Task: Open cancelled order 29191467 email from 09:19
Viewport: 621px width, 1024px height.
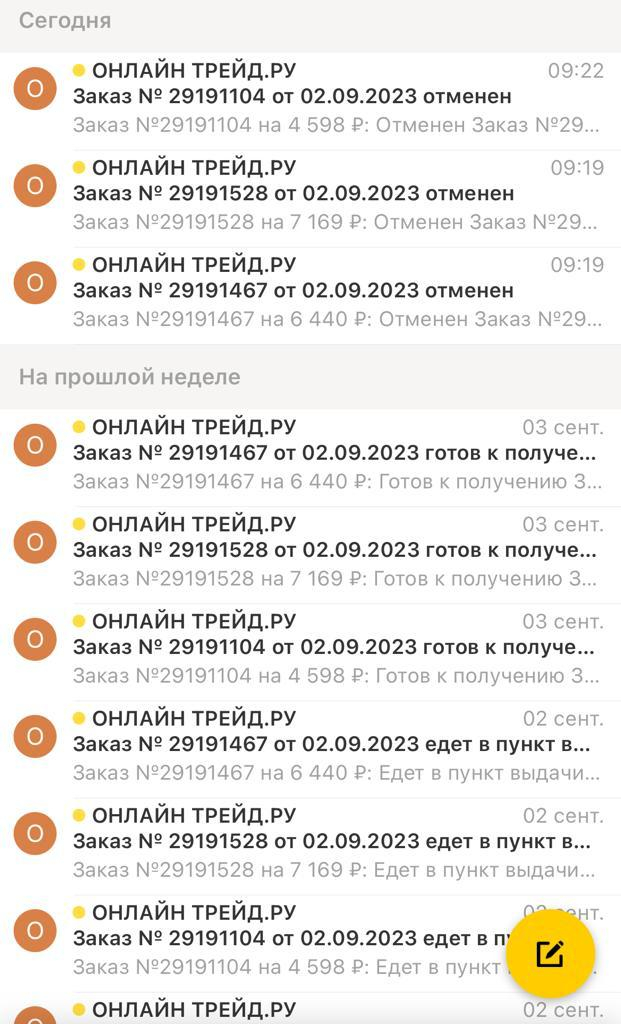Action: point(310,292)
